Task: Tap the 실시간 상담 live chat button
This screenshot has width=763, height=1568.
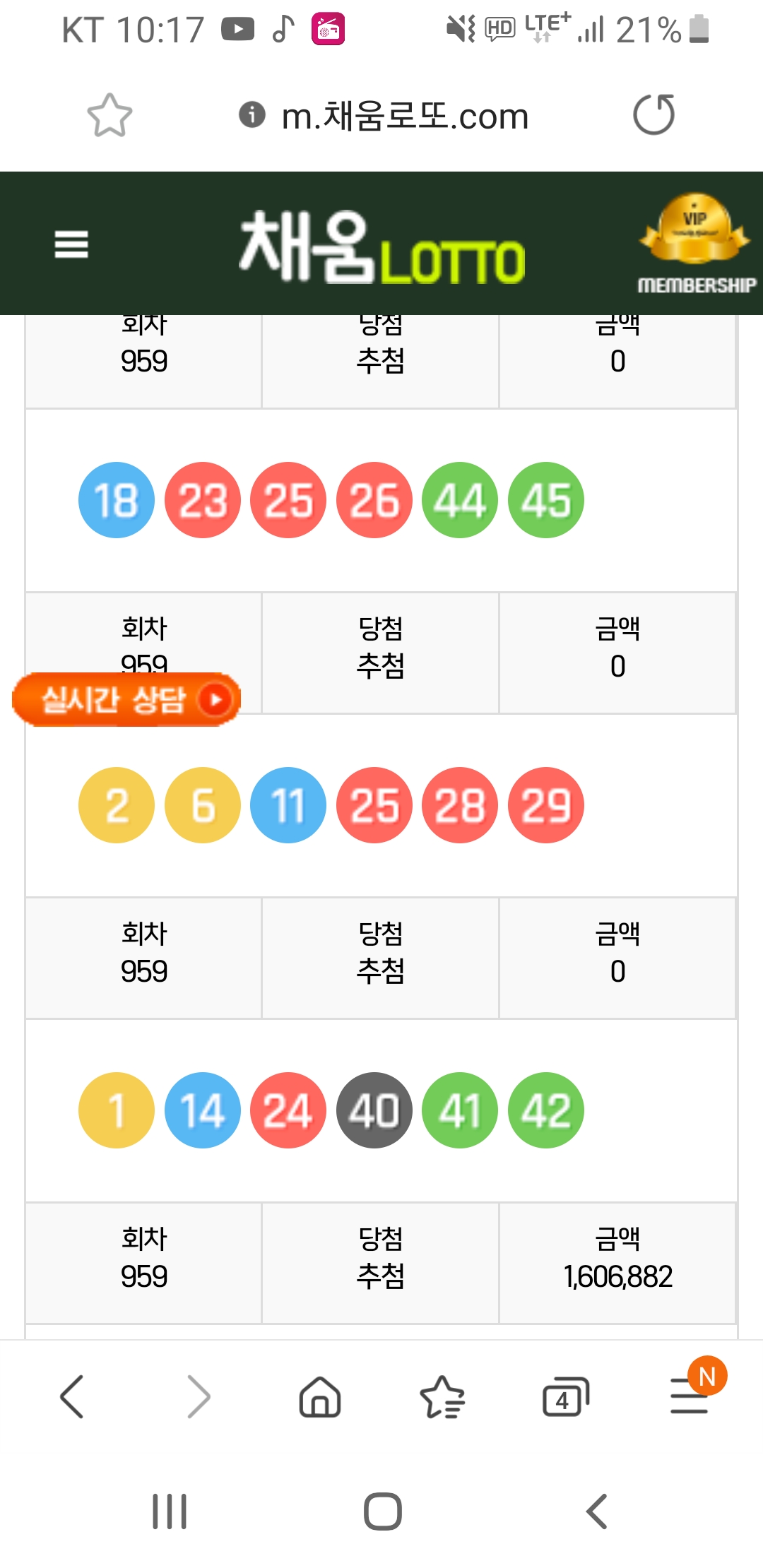Action: pos(126,699)
